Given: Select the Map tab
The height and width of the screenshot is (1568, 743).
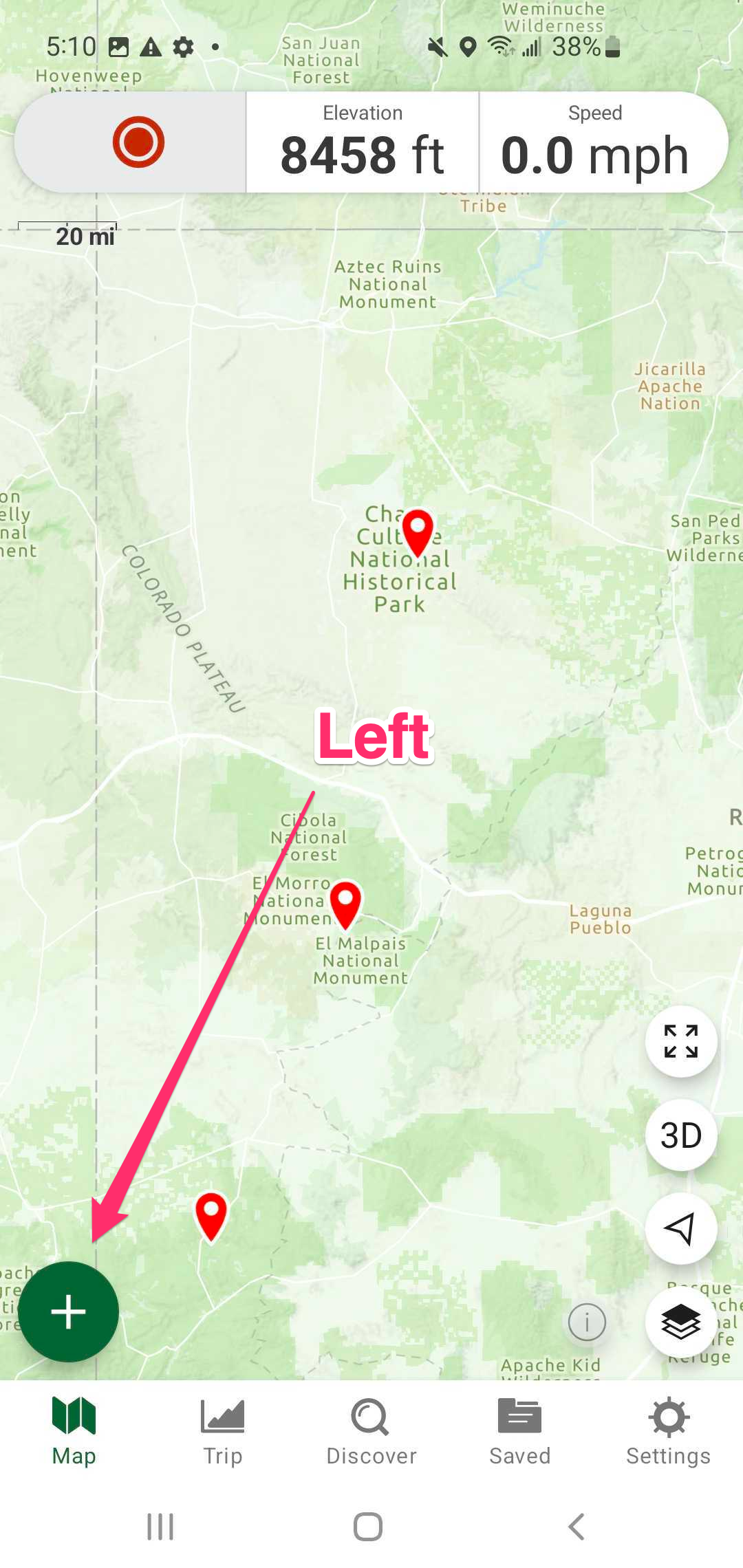Looking at the screenshot, I should tap(74, 1430).
